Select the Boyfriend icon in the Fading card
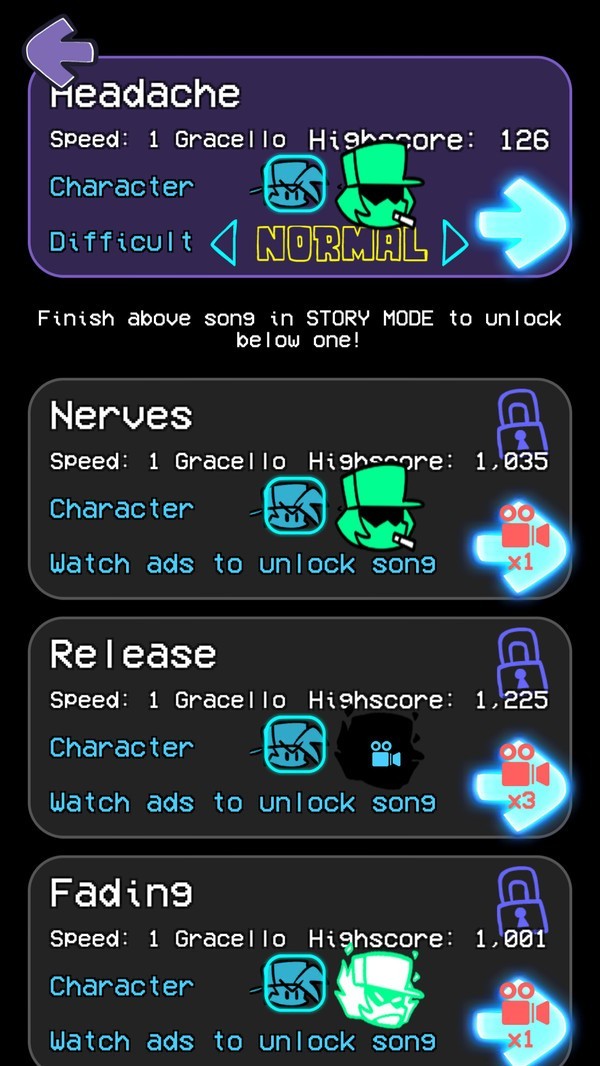 (295, 984)
